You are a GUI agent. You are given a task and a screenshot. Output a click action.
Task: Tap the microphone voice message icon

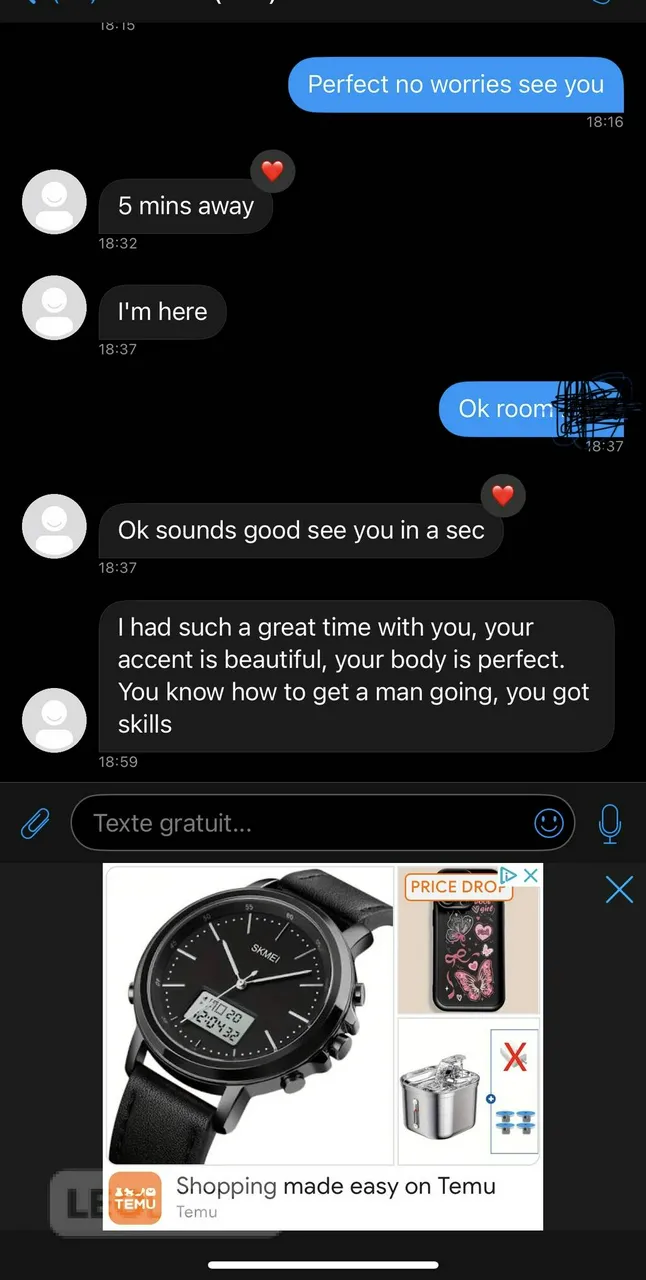pyautogui.click(x=609, y=824)
